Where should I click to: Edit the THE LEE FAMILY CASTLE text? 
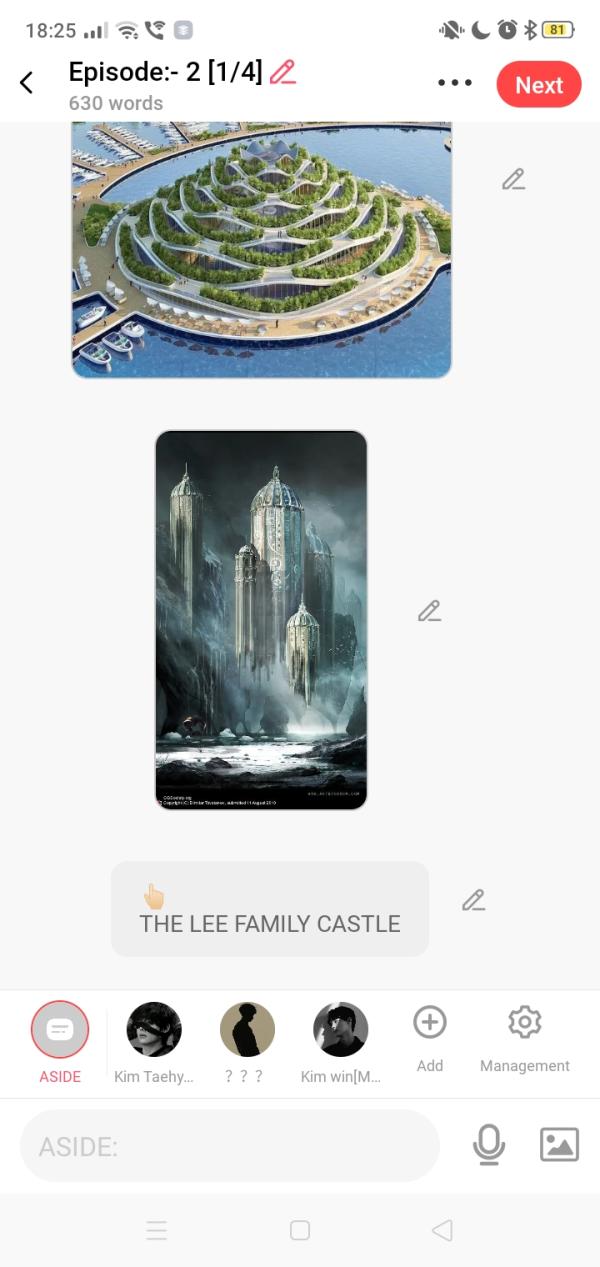473,900
